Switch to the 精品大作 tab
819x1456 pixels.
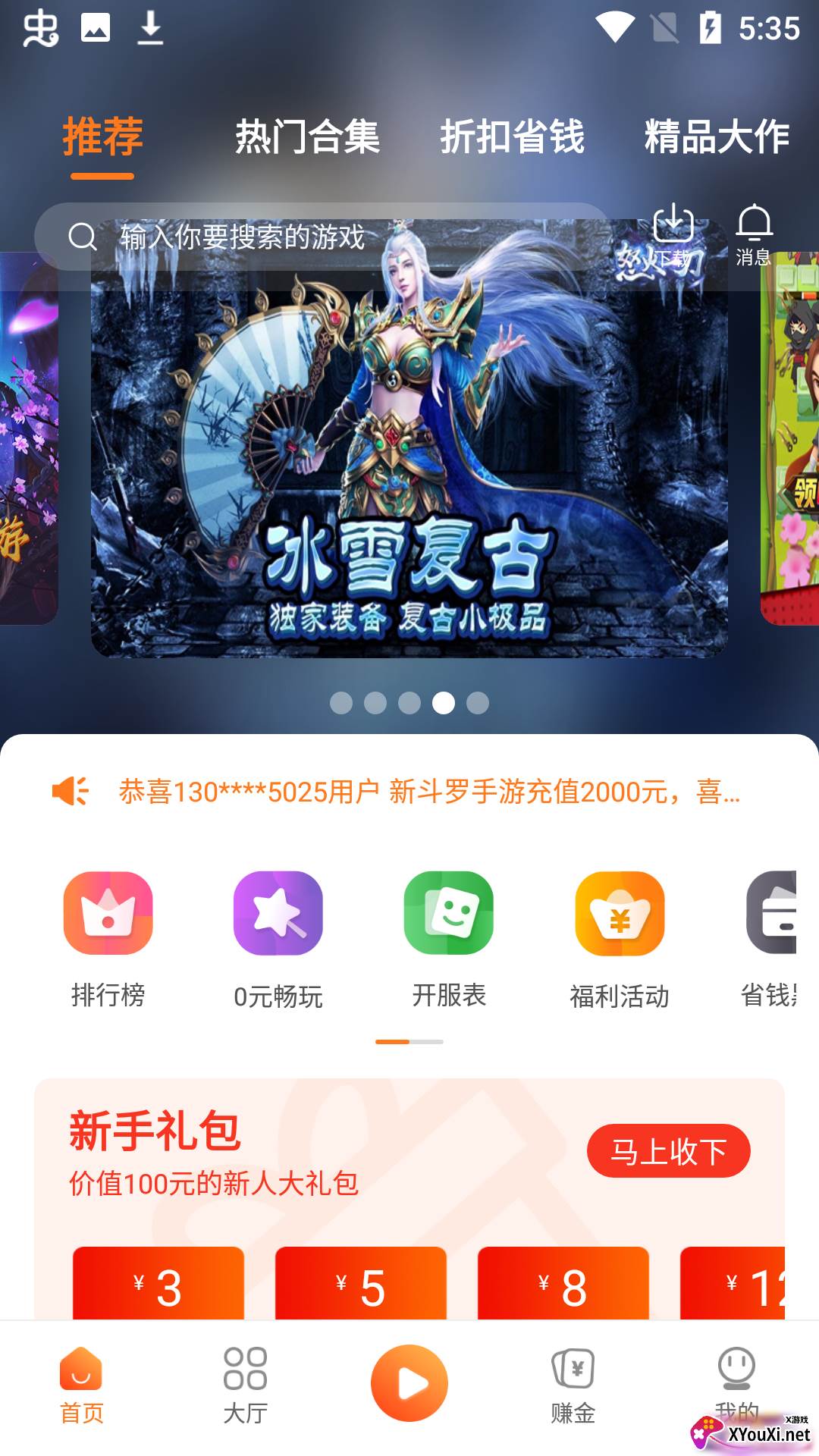717,137
